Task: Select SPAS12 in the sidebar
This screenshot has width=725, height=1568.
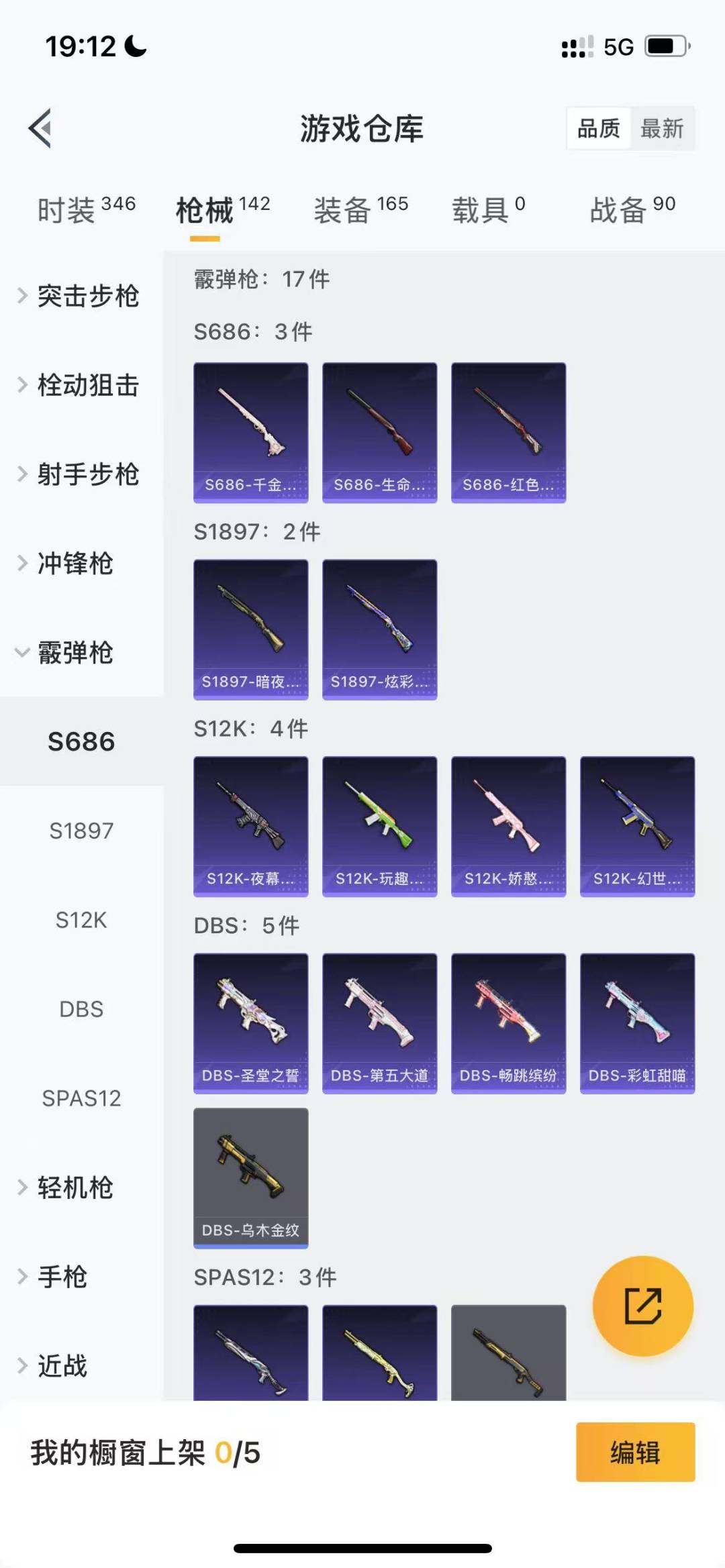Action: [x=81, y=1098]
